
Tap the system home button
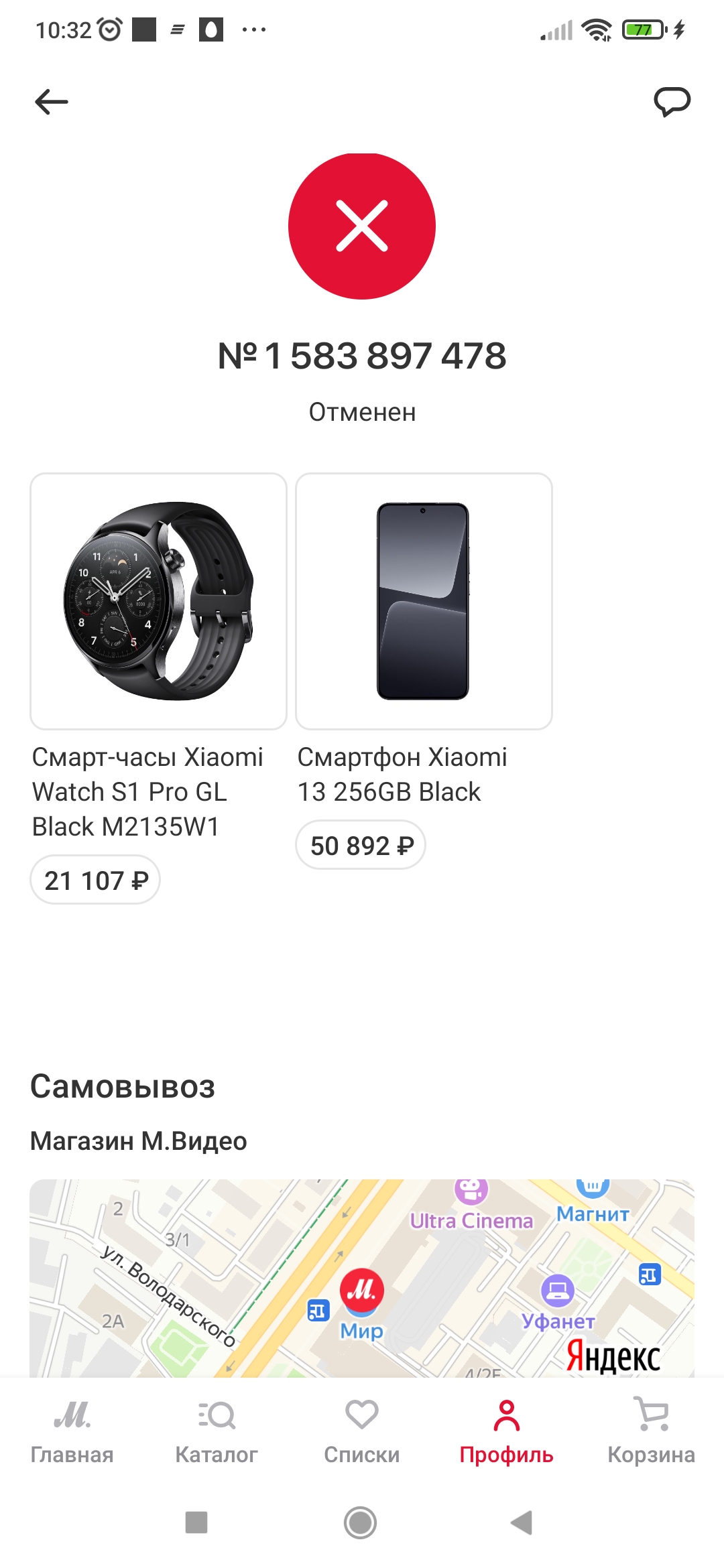click(361, 1522)
